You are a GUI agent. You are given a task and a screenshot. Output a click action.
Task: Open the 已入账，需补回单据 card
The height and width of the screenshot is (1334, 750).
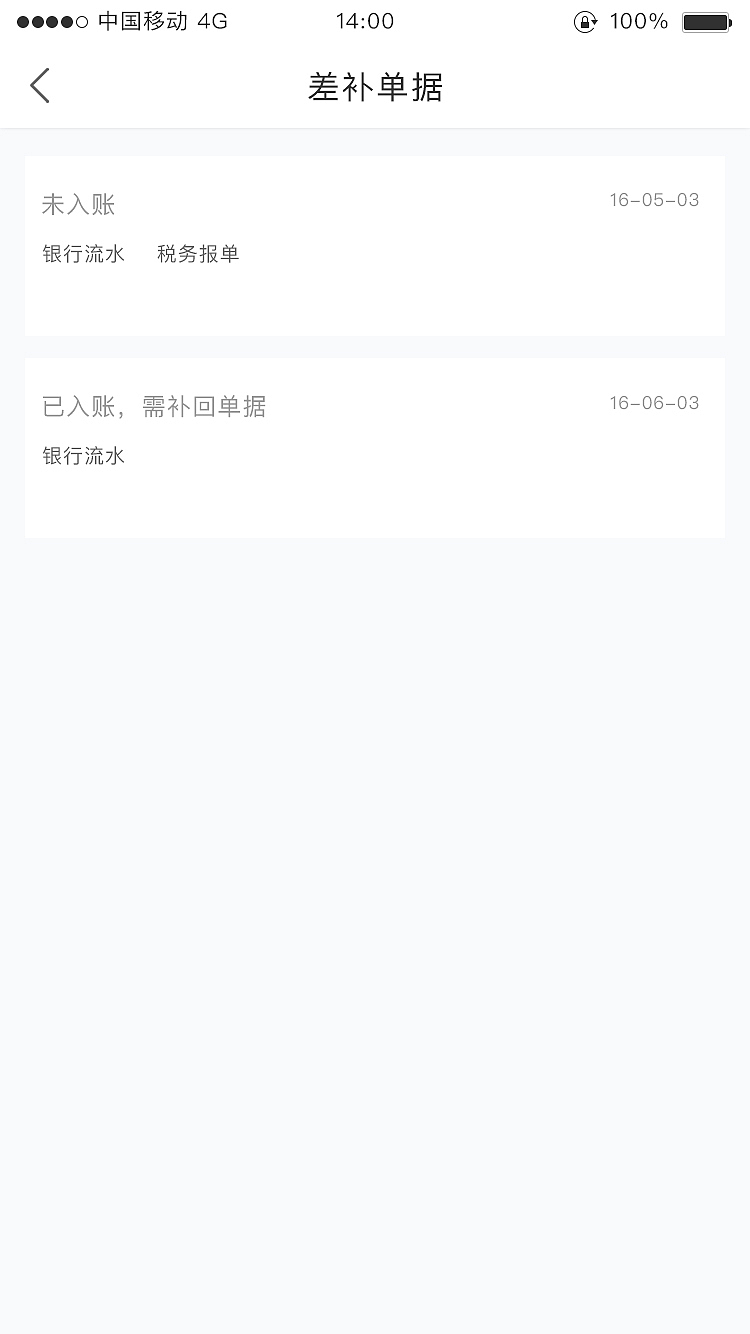pos(375,447)
